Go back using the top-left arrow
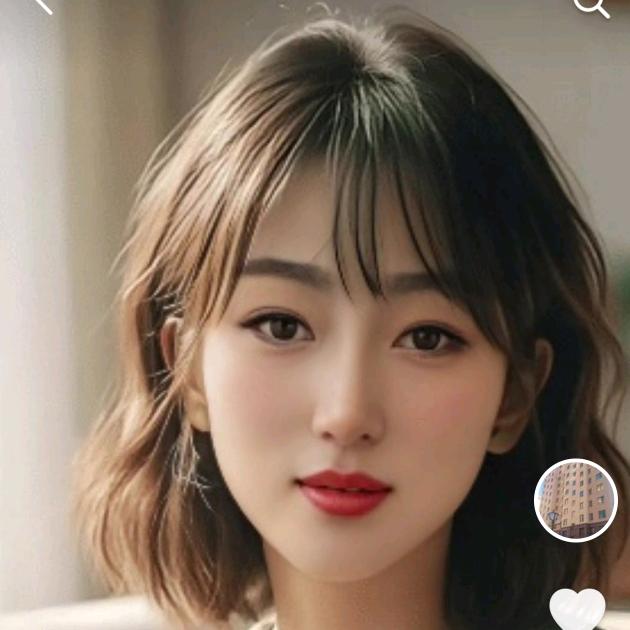 coord(40,5)
